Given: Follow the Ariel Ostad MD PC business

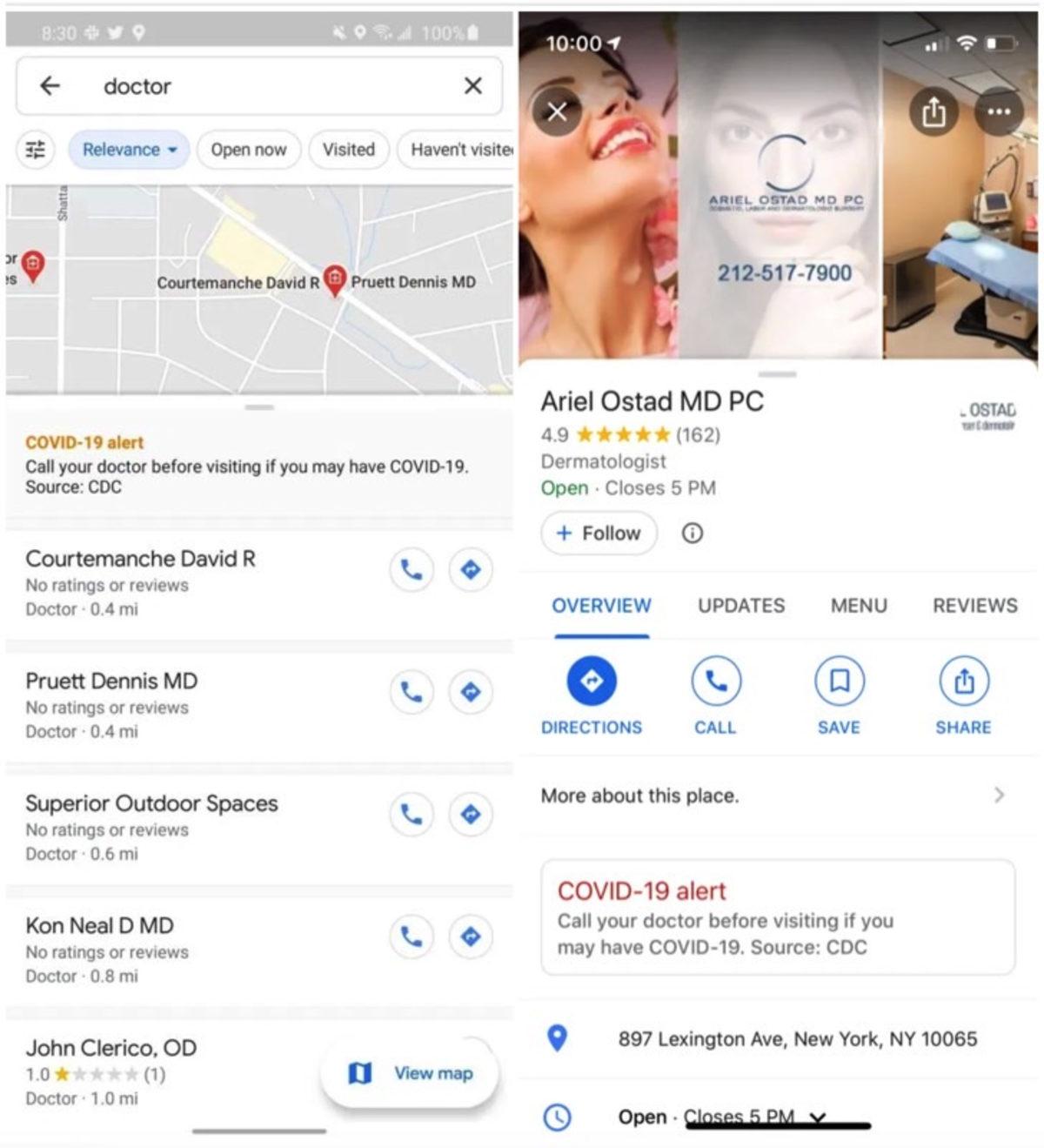Looking at the screenshot, I should pos(598,533).
